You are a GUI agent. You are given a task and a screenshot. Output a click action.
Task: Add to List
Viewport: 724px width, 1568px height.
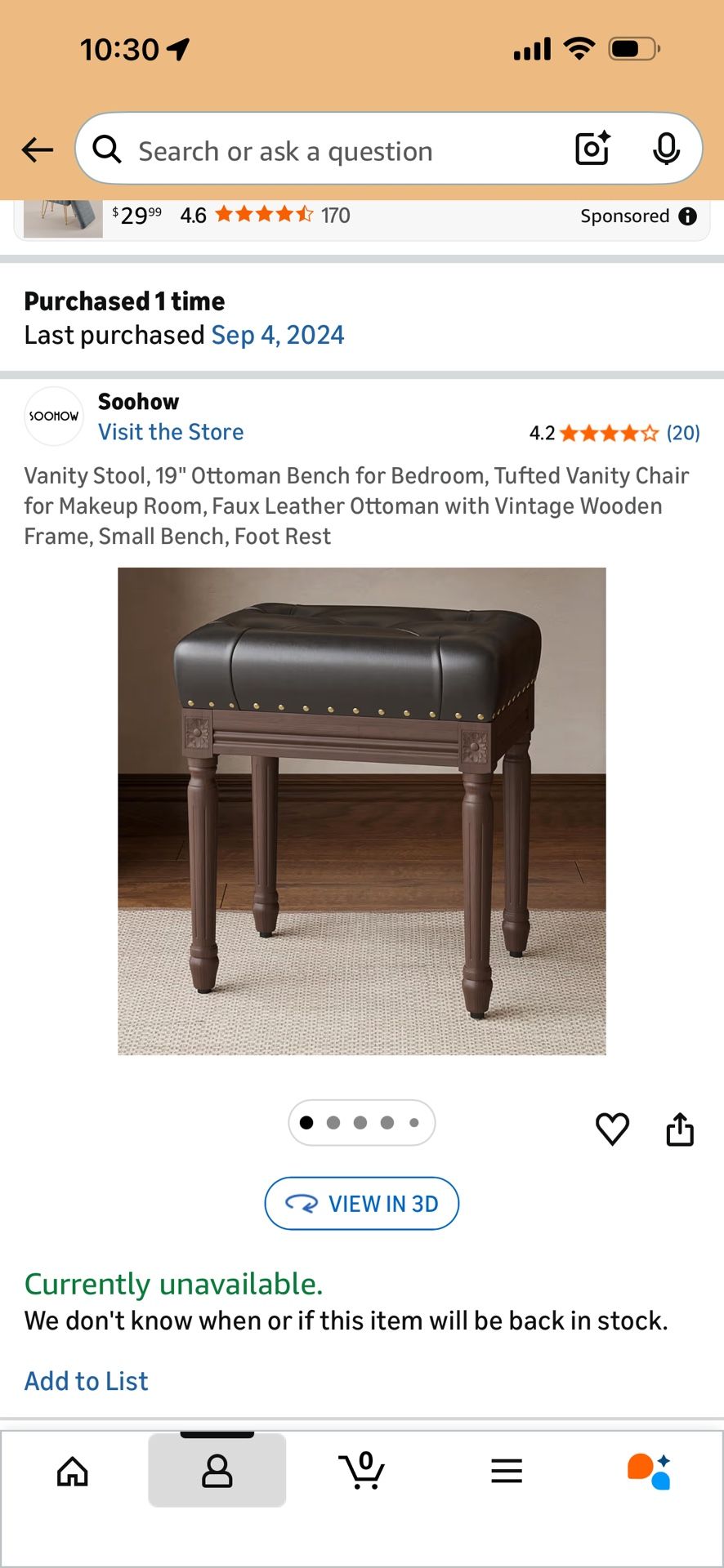(87, 1381)
